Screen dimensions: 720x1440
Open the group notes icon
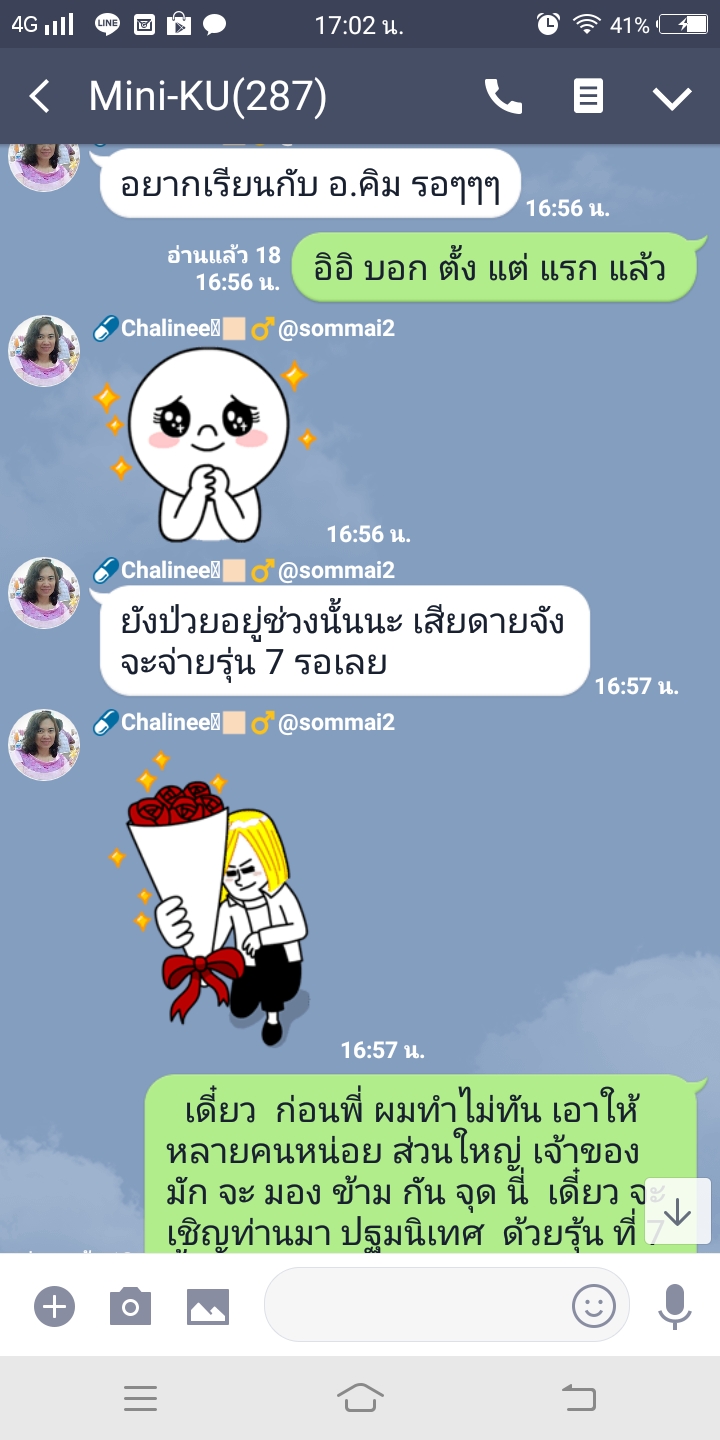pyautogui.click(x=588, y=97)
